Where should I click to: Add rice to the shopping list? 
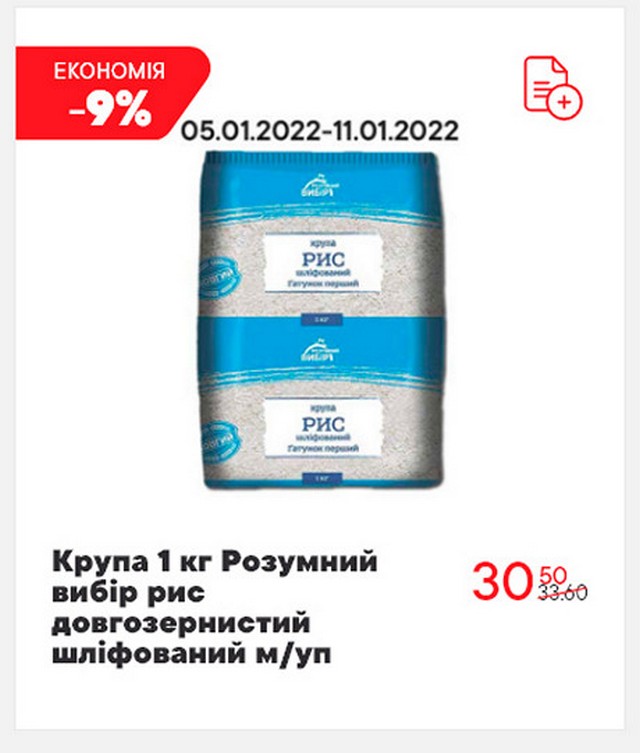(x=552, y=86)
